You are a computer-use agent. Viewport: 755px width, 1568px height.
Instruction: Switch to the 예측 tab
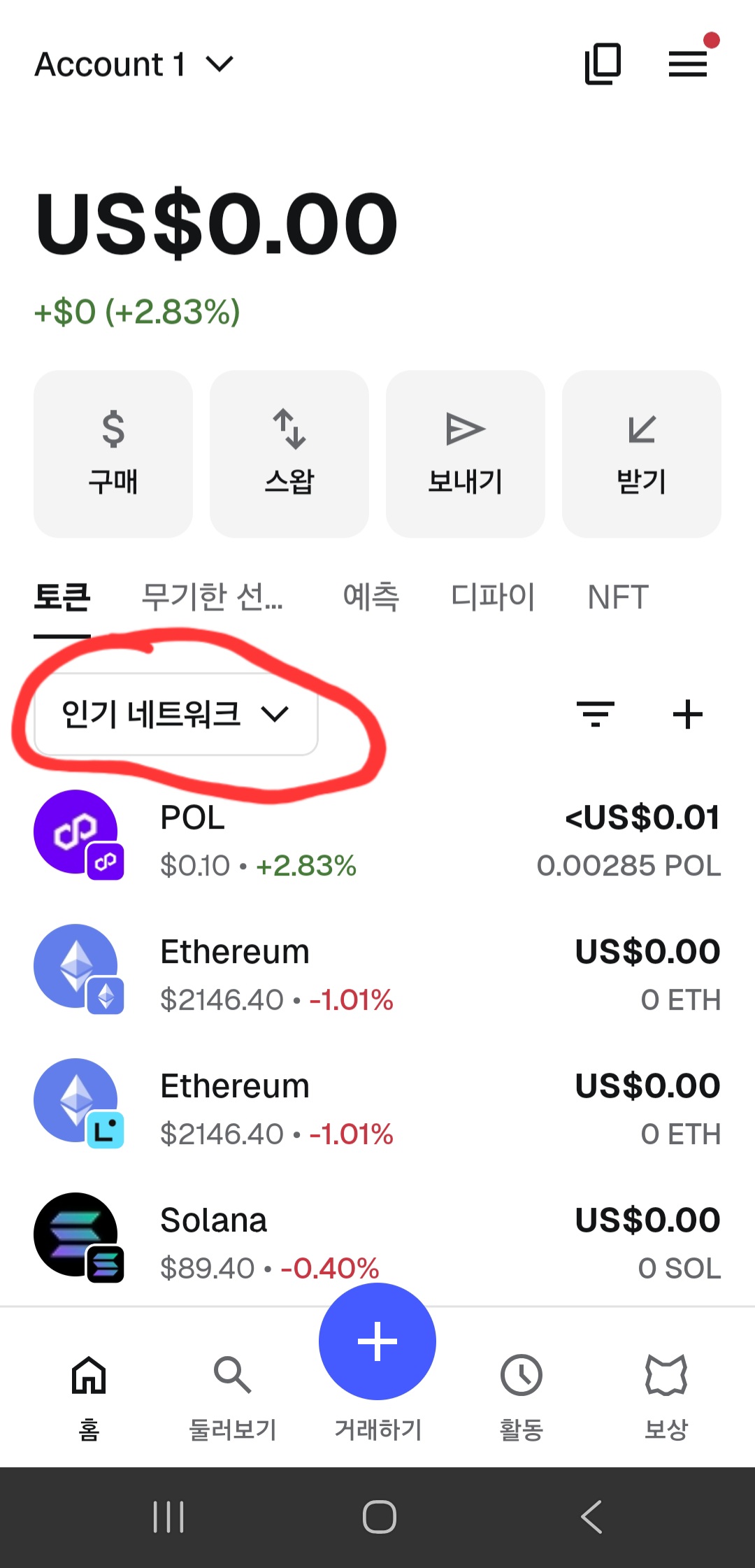[x=371, y=597]
